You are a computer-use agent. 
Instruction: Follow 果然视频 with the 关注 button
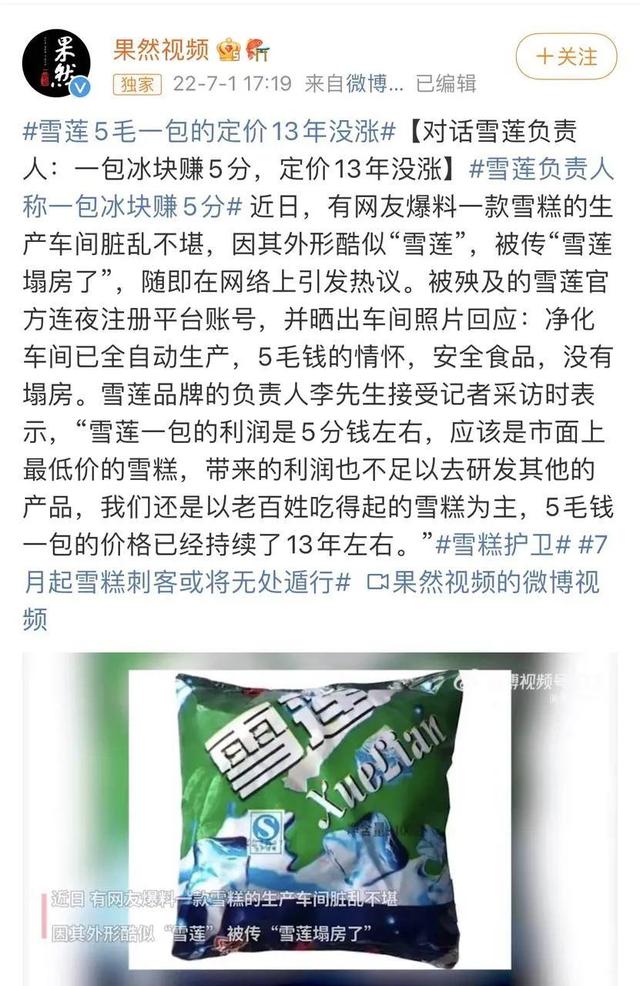coord(567,54)
